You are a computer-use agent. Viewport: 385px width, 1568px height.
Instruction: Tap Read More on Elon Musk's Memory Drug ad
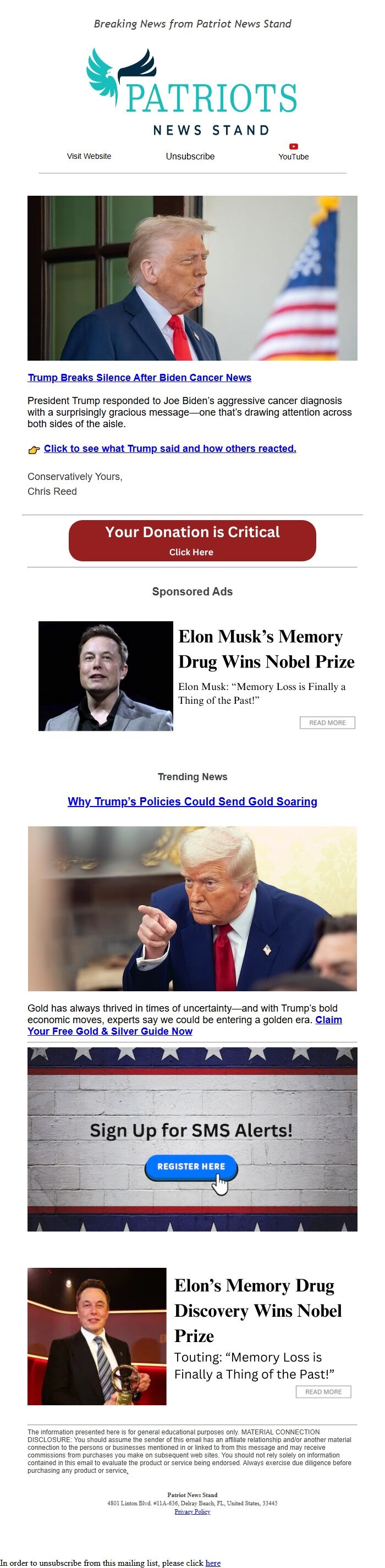point(327,722)
